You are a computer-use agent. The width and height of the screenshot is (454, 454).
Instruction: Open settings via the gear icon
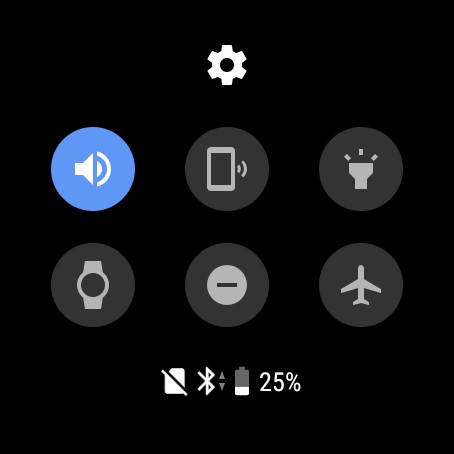pyautogui.click(x=227, y=65)
